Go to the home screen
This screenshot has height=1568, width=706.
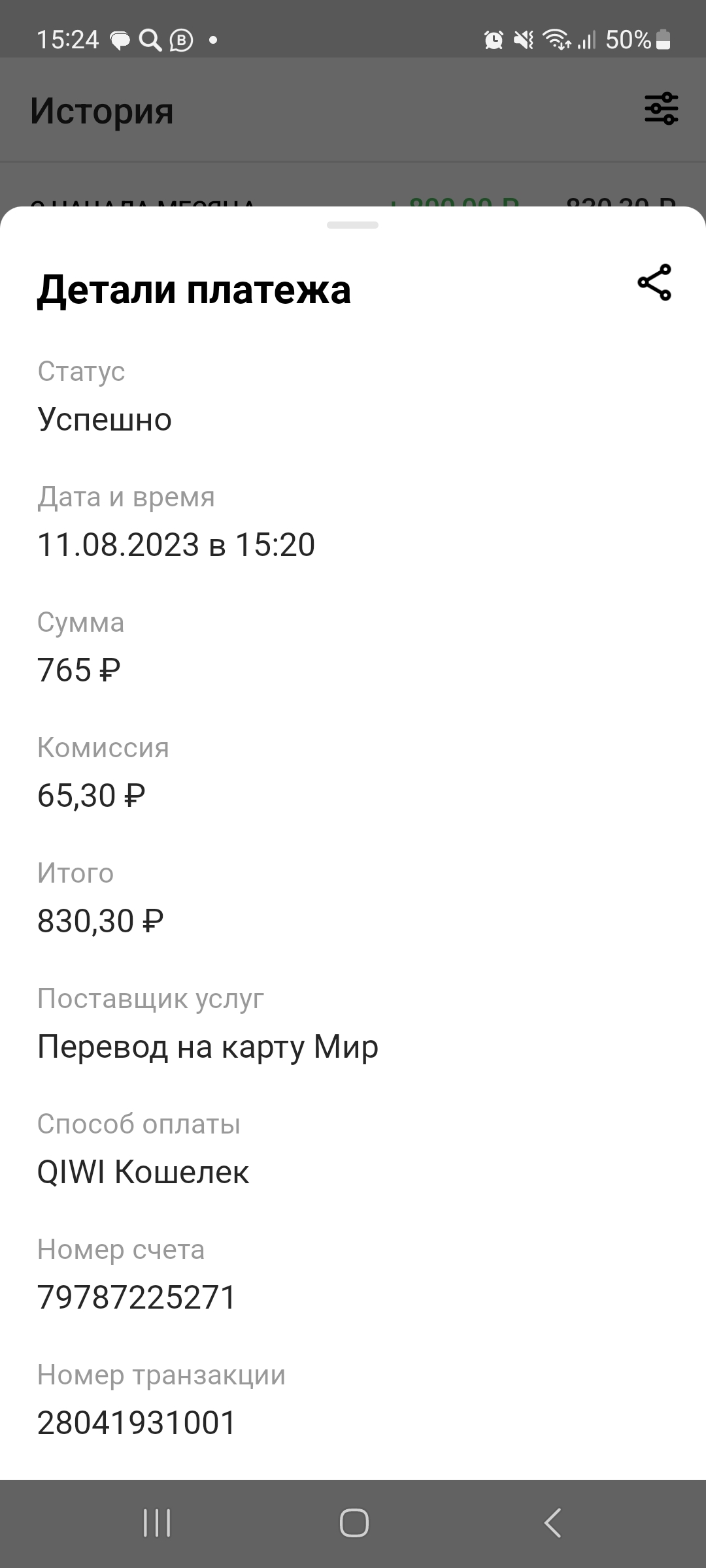pos(354,1523)
